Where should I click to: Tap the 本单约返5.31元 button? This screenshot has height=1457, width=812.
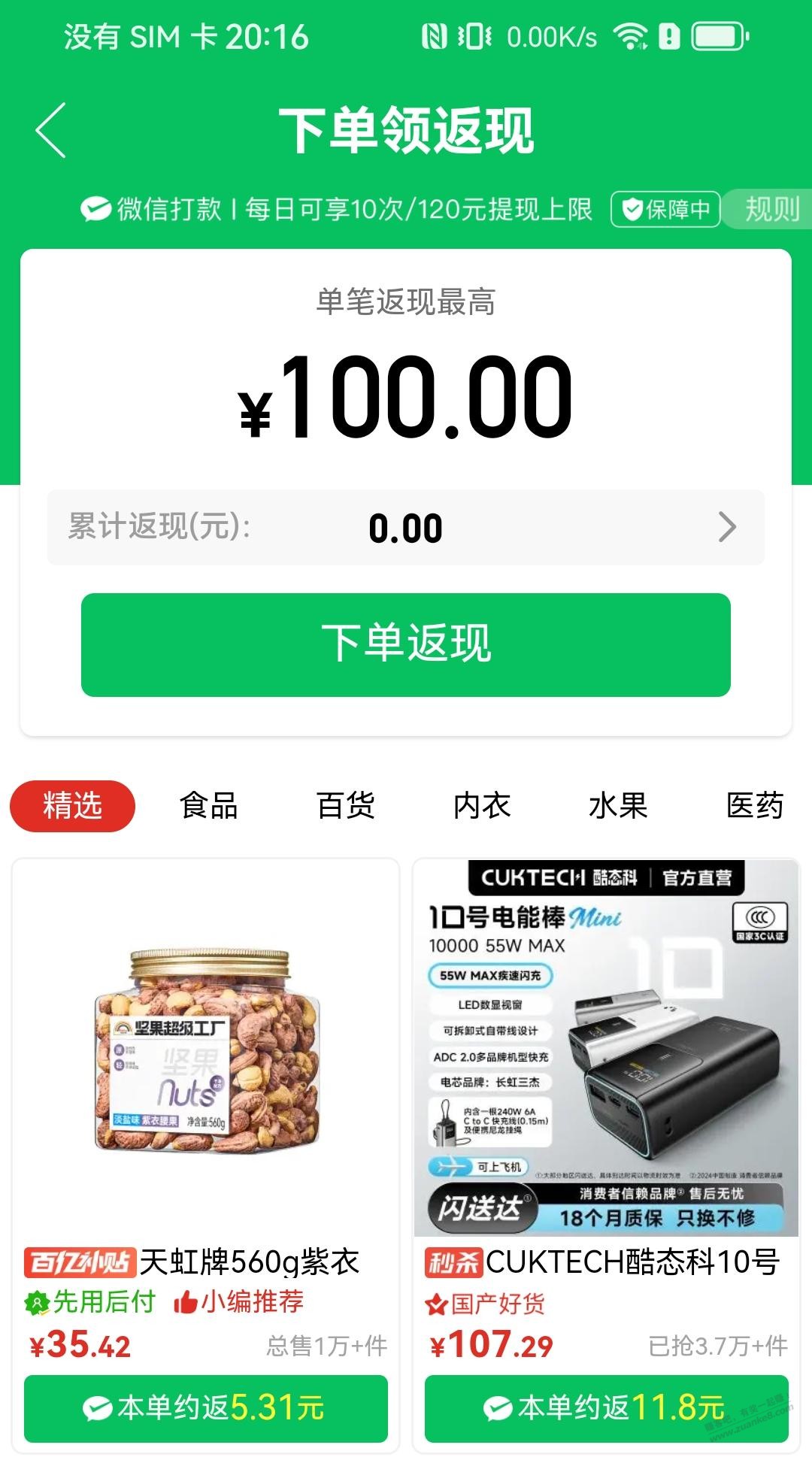tap(205, 1408)
